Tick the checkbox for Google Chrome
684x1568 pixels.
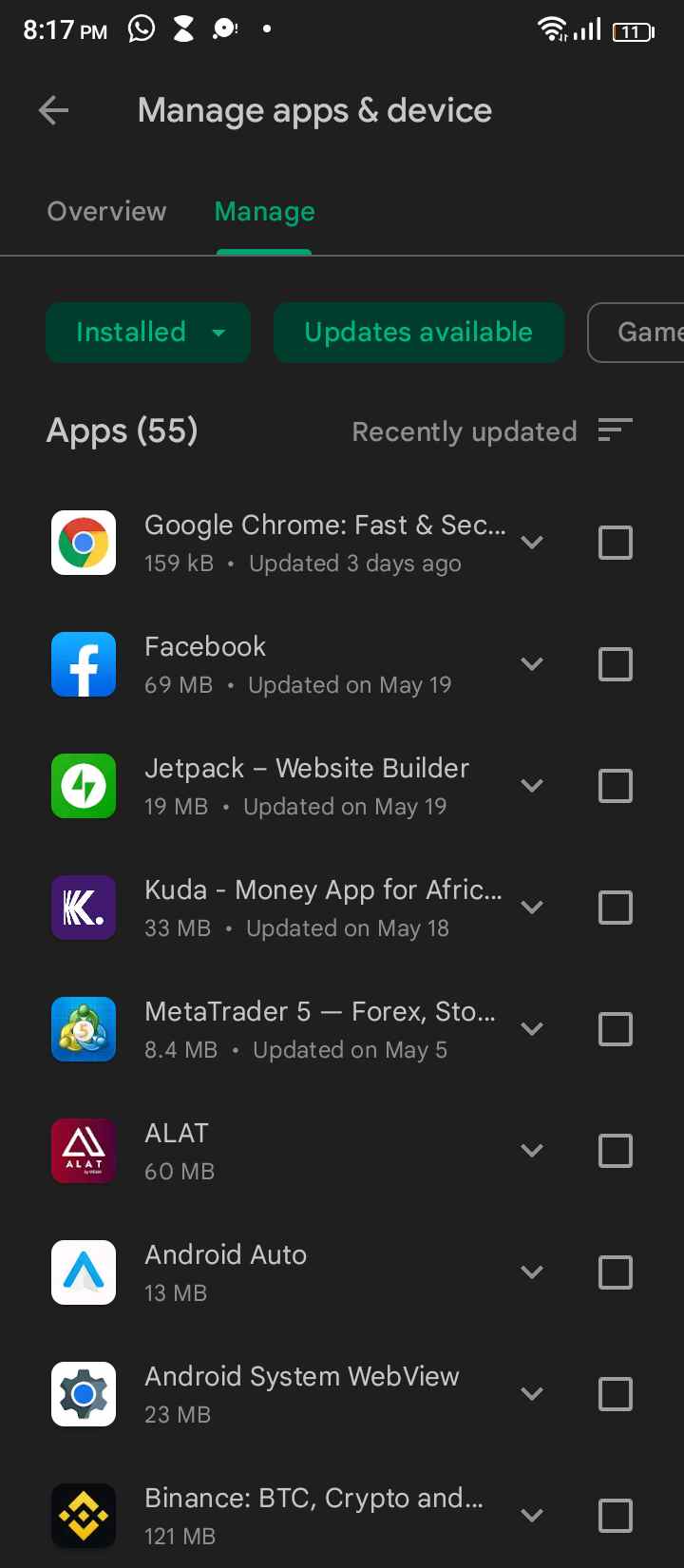click(x=616, y=544)
